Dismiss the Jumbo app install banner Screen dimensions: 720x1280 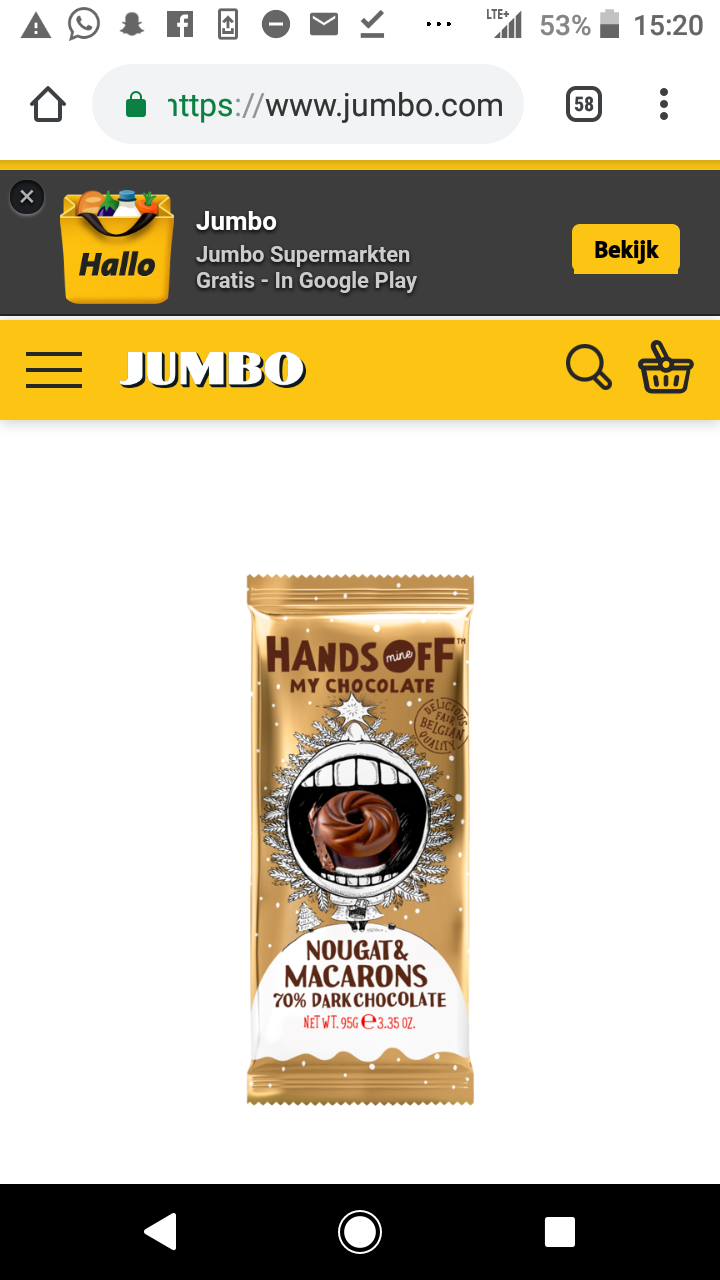pyautogui.click(x=27, y=197)
